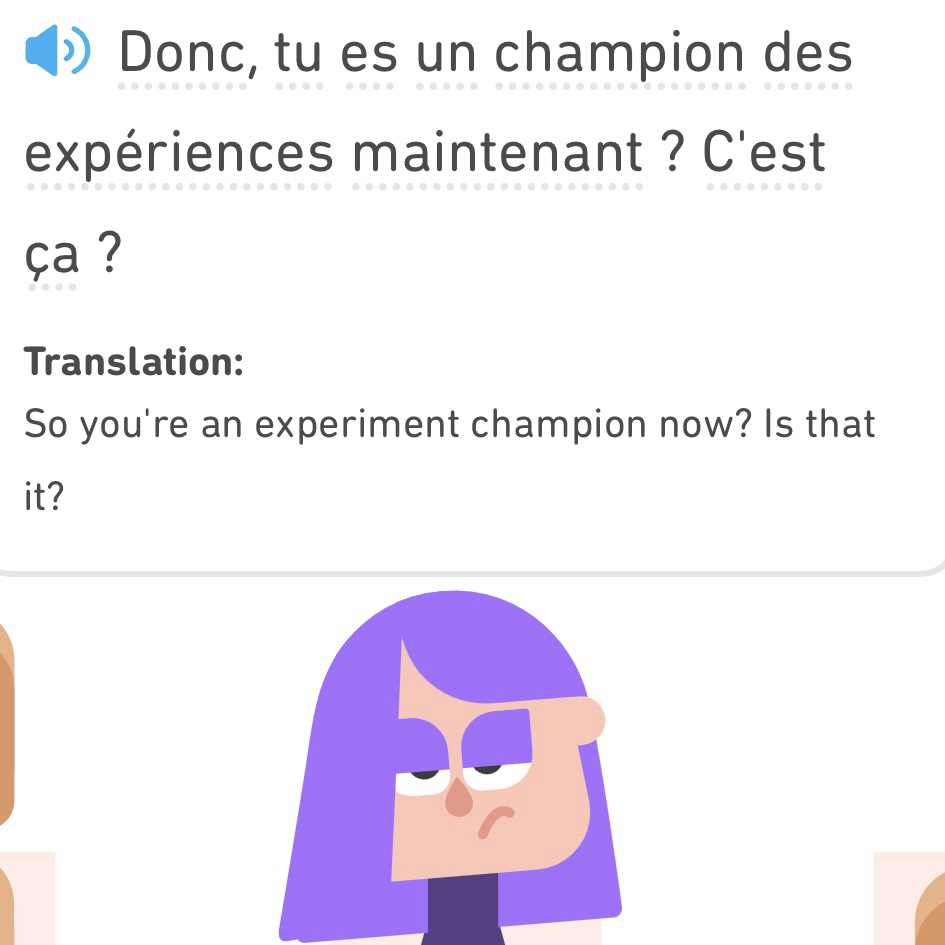The image size is (945, 945).
Task: Reveal the meaning of "expériences"
Action: 178,153
